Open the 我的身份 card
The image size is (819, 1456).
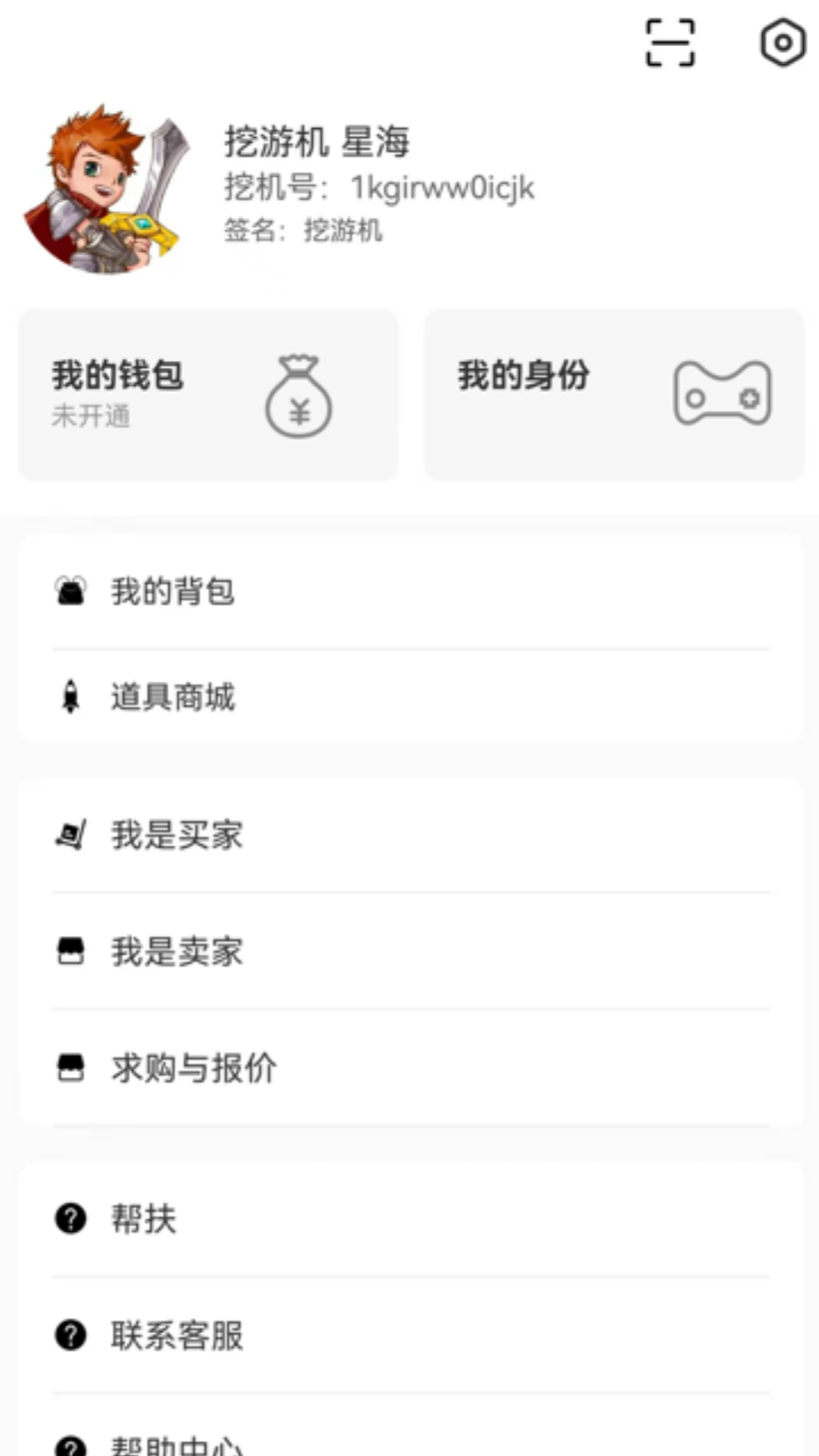click(614, 394)
